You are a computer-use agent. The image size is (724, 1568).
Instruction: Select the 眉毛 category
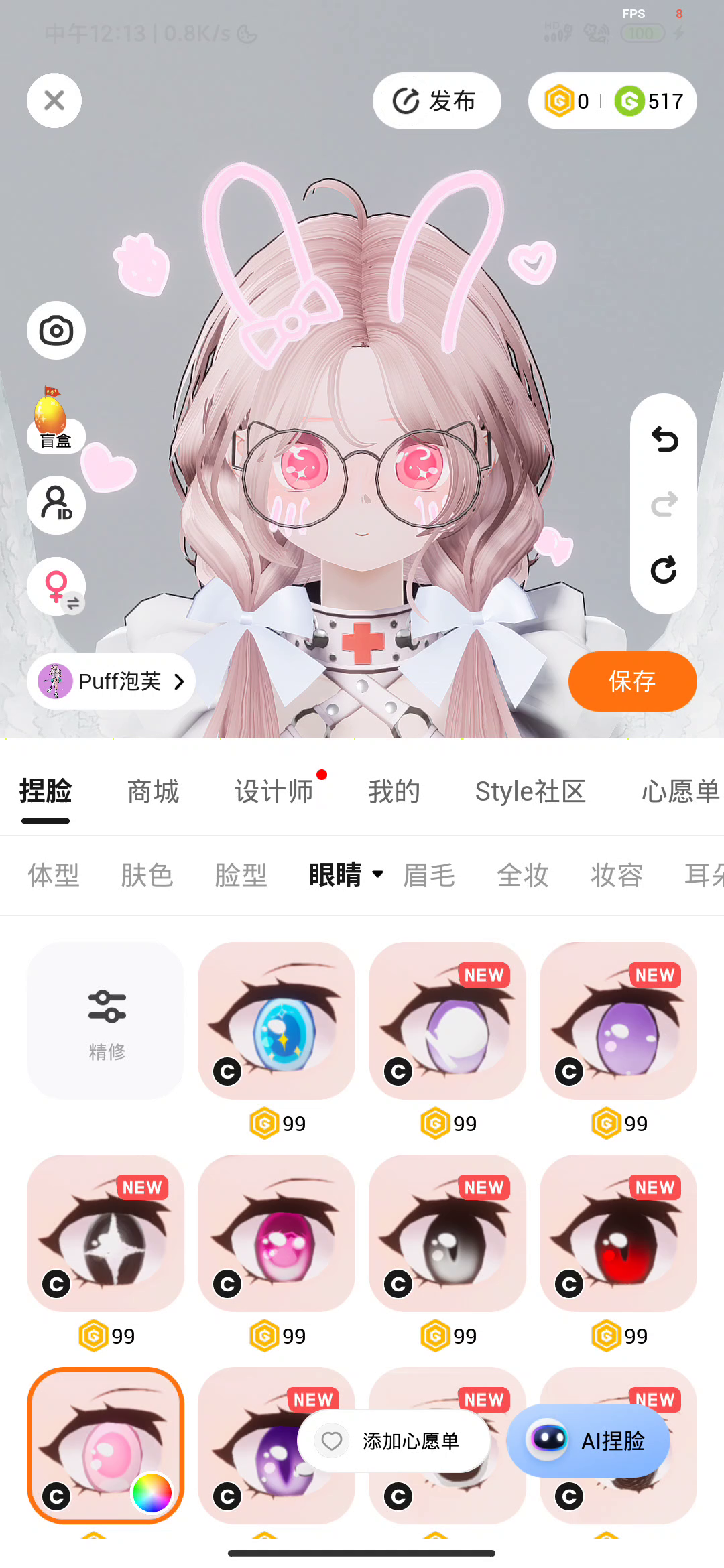[x=429, y=875]
